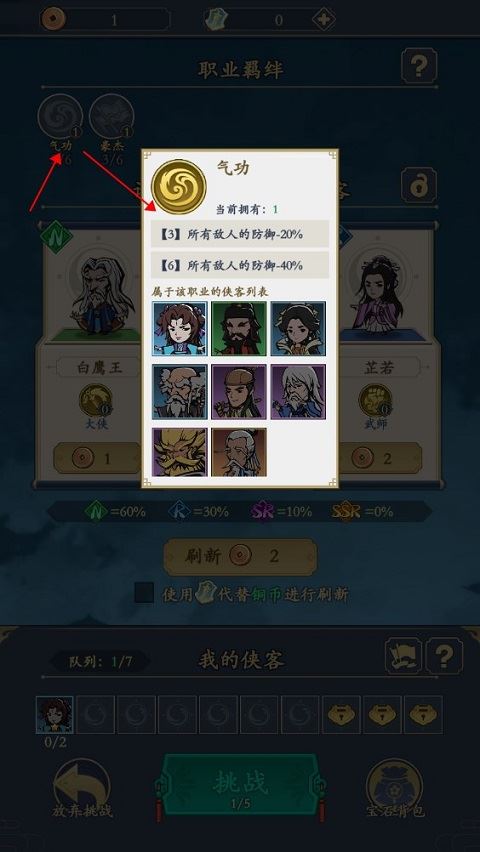Open the help icon beside 我的侠客
Image resolution: width=480 pixels, height=852 pixels.
point(444,656)
